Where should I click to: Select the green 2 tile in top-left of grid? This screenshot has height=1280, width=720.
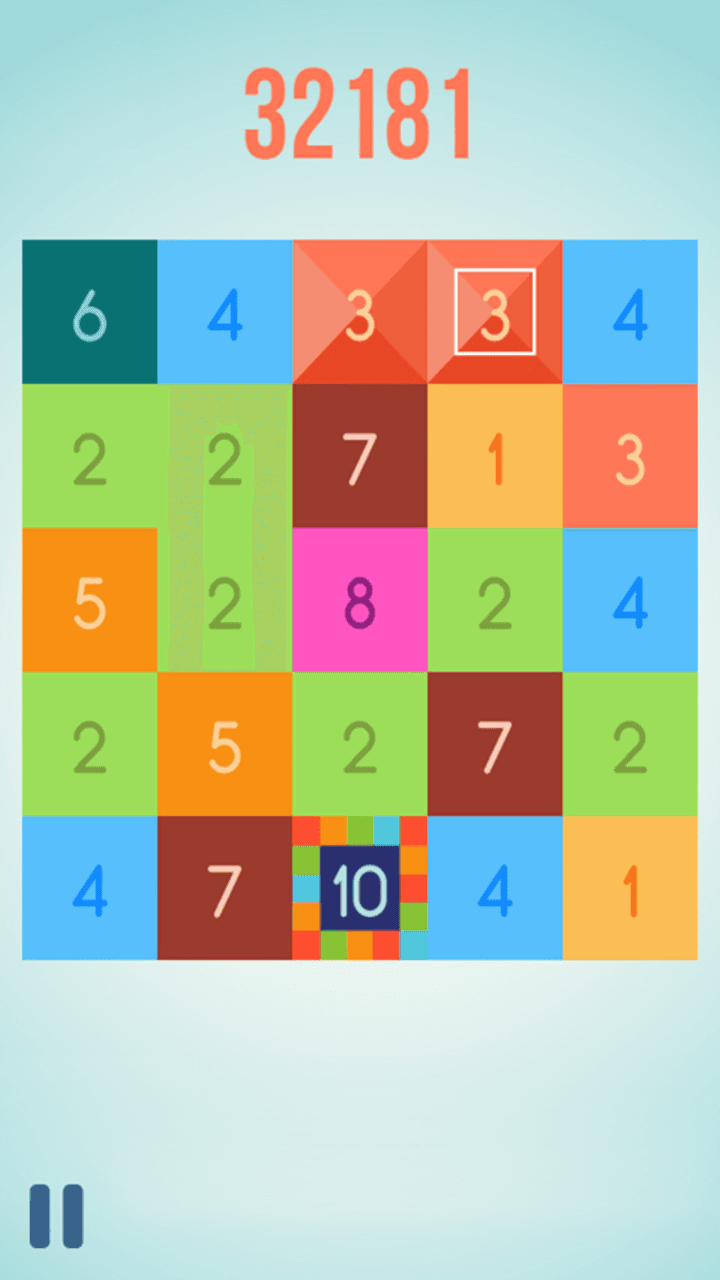(90, 455)
